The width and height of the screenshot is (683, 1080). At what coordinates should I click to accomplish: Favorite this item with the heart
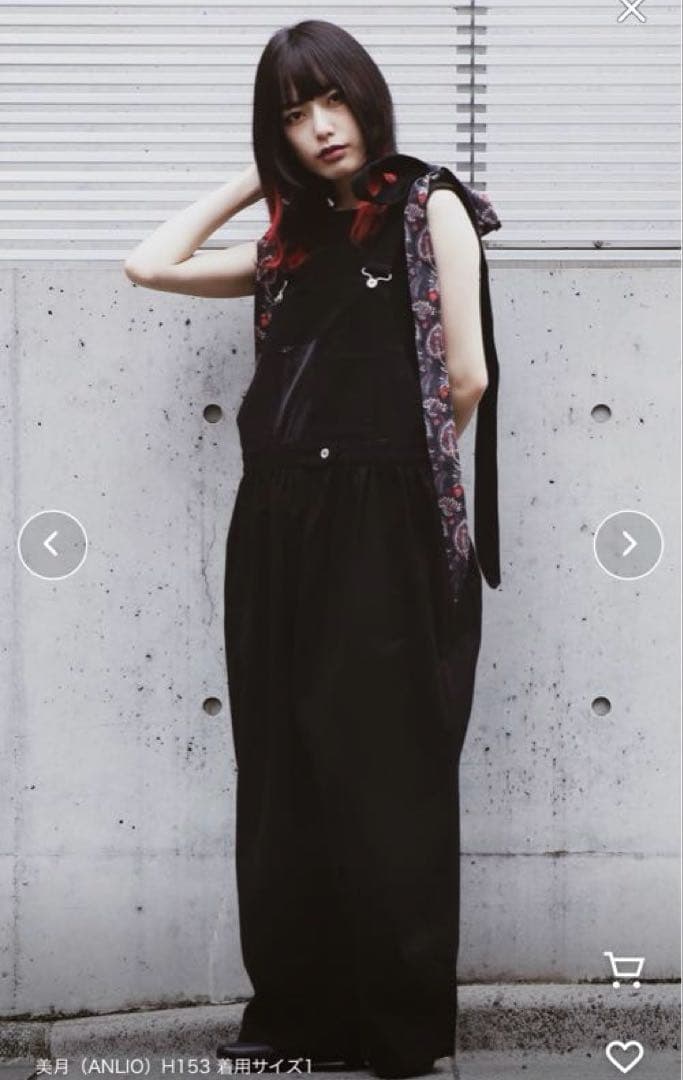(x=625, y=1056)
